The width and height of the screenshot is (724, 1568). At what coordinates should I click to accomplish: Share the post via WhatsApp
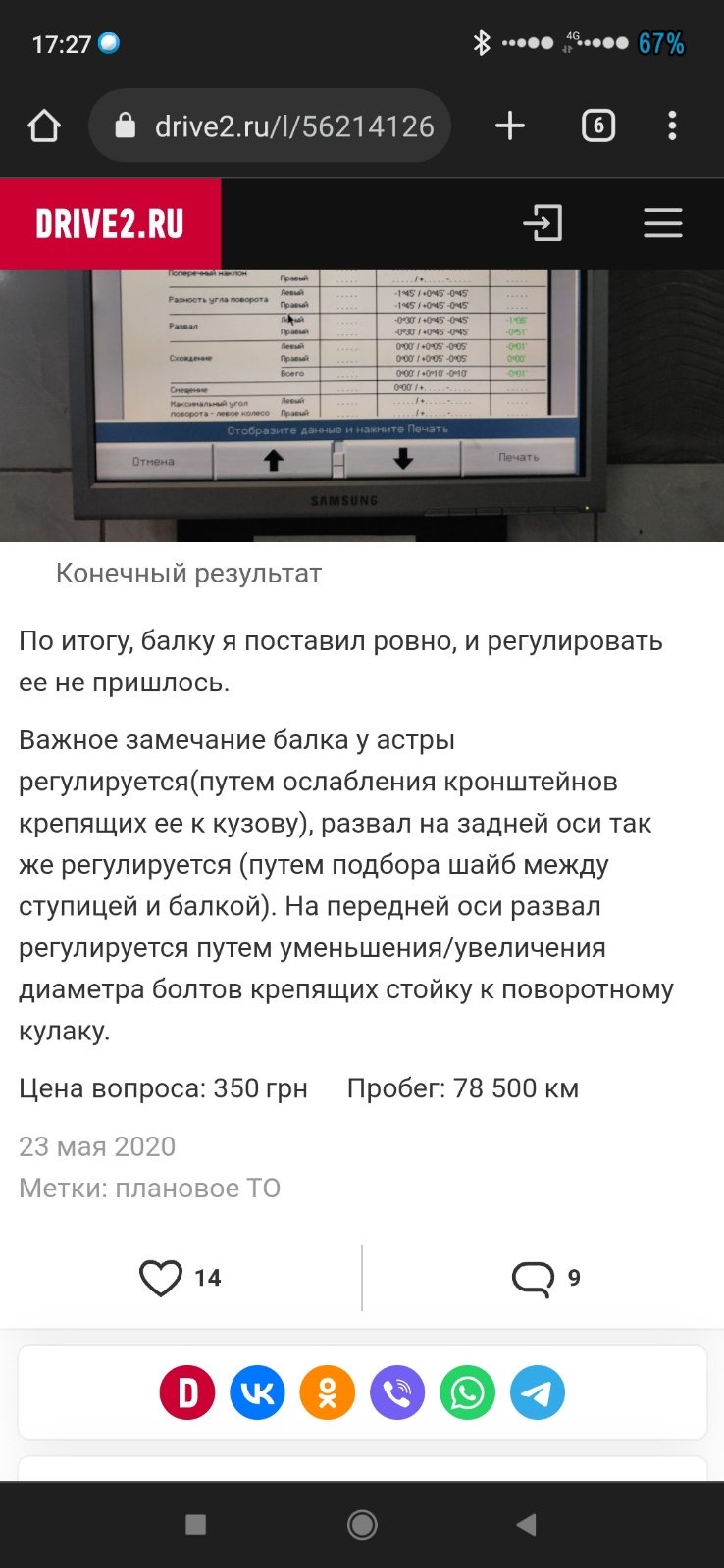[467, 1392]
